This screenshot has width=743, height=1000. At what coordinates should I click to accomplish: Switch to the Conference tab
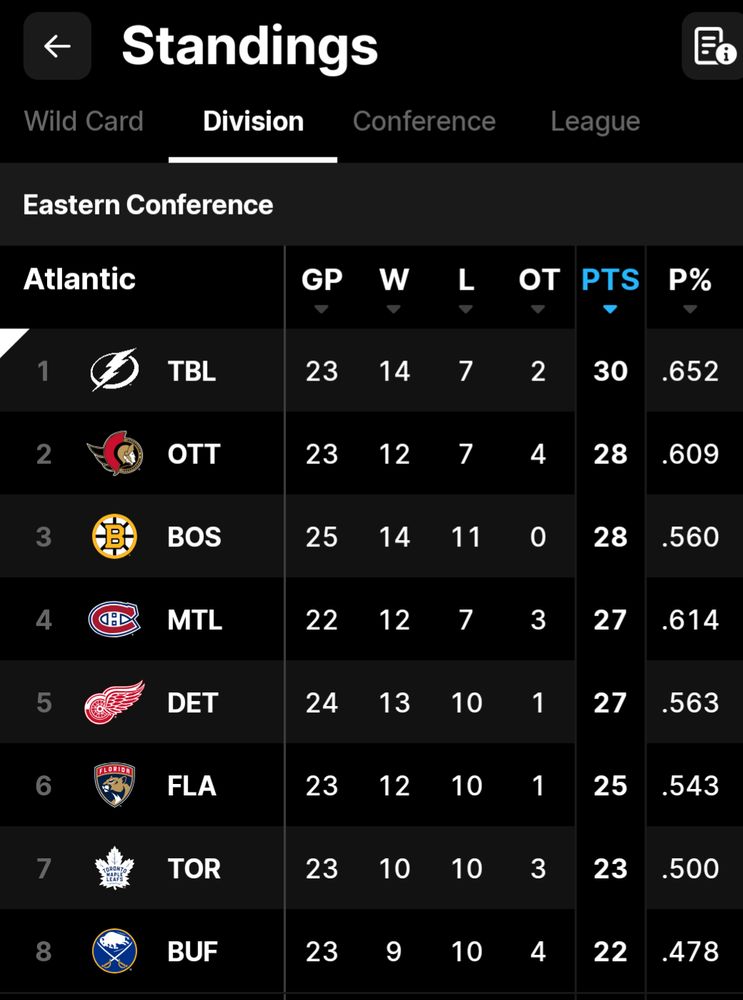click(424, 122)
